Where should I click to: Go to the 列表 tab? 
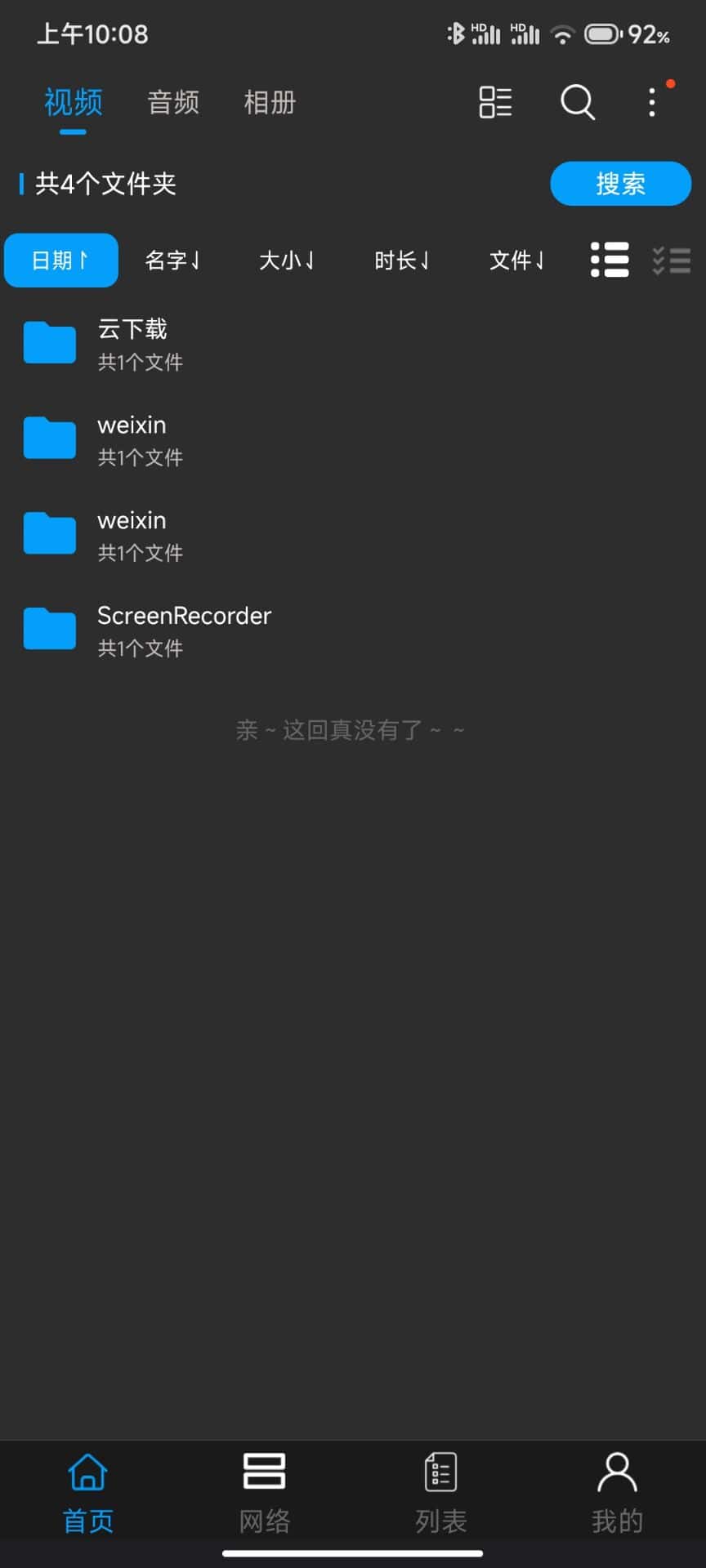[440, 1493]
